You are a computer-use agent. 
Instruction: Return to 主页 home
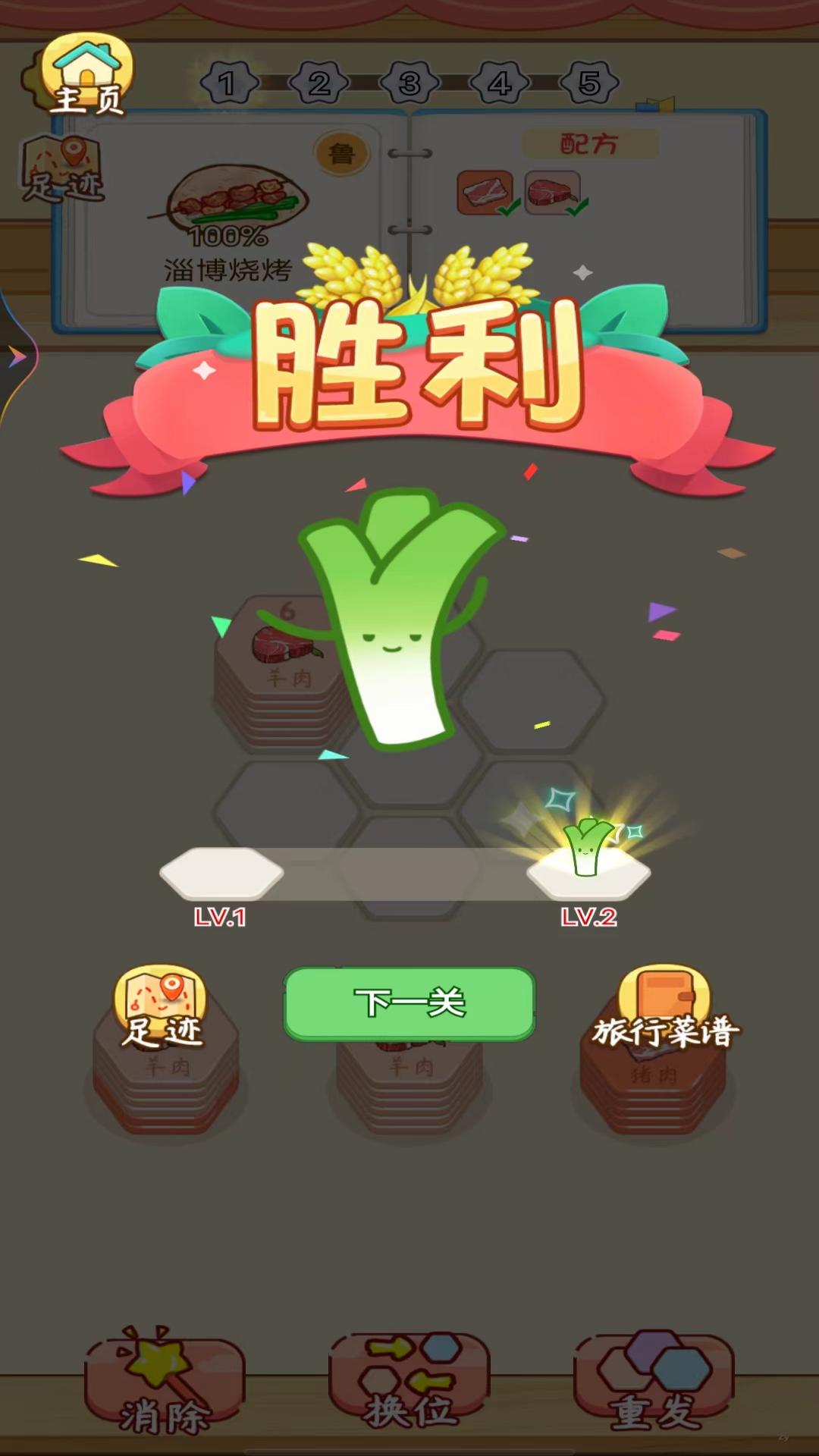pos(86,76)
